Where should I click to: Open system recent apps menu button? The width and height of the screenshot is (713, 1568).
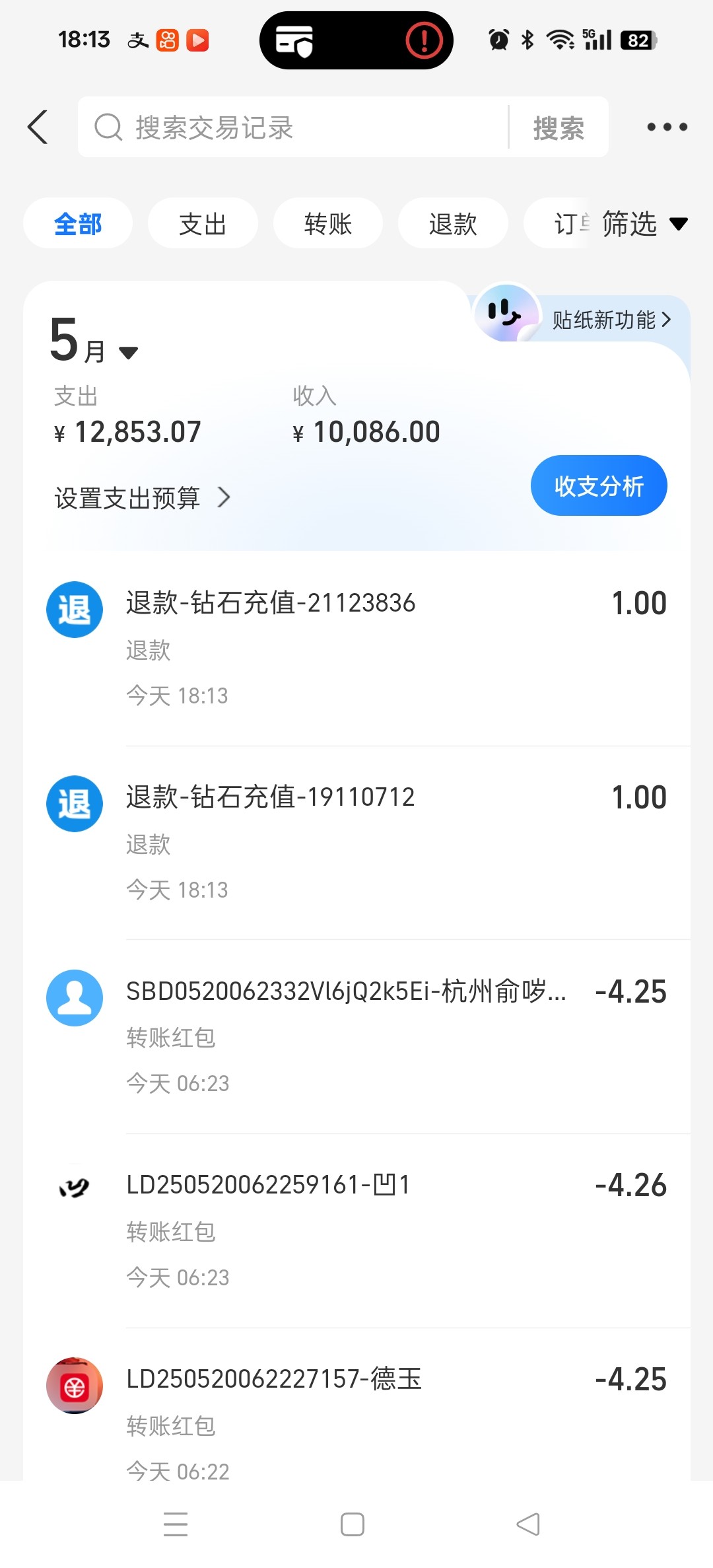click(x=176, y=1524)
